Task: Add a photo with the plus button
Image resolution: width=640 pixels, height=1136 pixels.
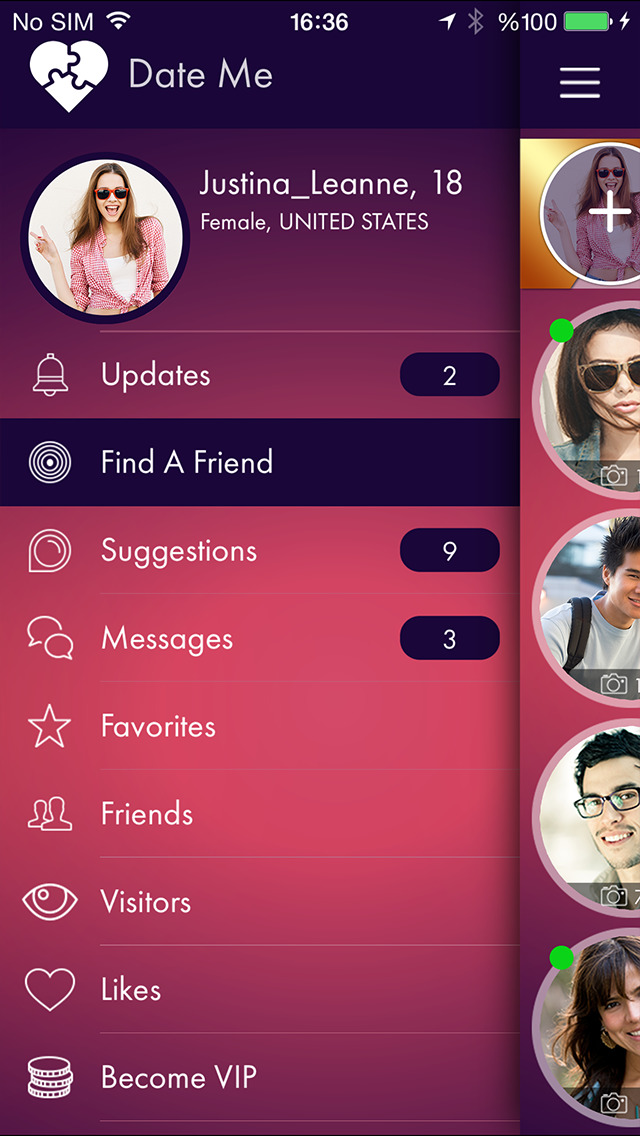Action: [610, 213]
